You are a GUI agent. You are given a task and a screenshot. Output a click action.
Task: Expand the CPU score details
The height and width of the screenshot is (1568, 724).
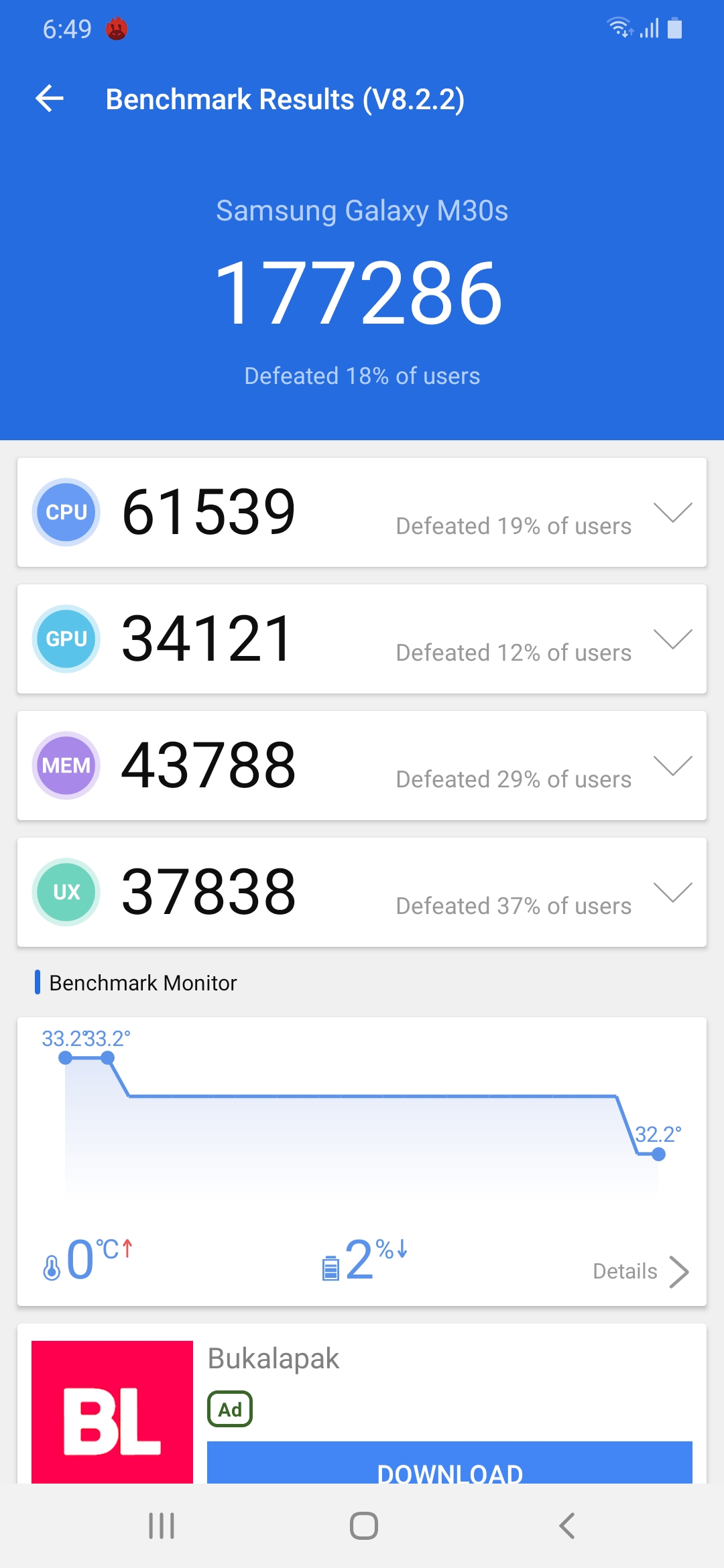pos(672,513)
